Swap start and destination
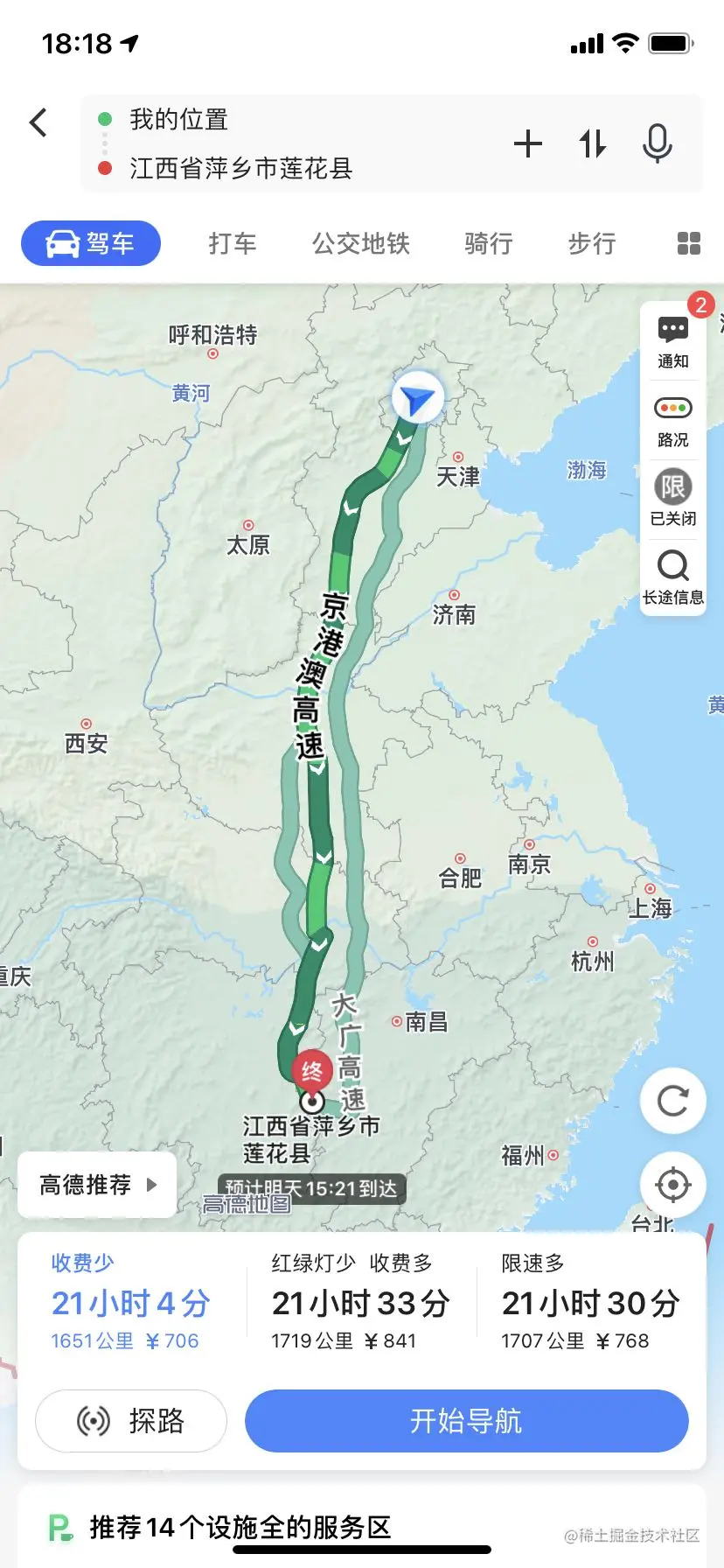 tap(592, 143)
